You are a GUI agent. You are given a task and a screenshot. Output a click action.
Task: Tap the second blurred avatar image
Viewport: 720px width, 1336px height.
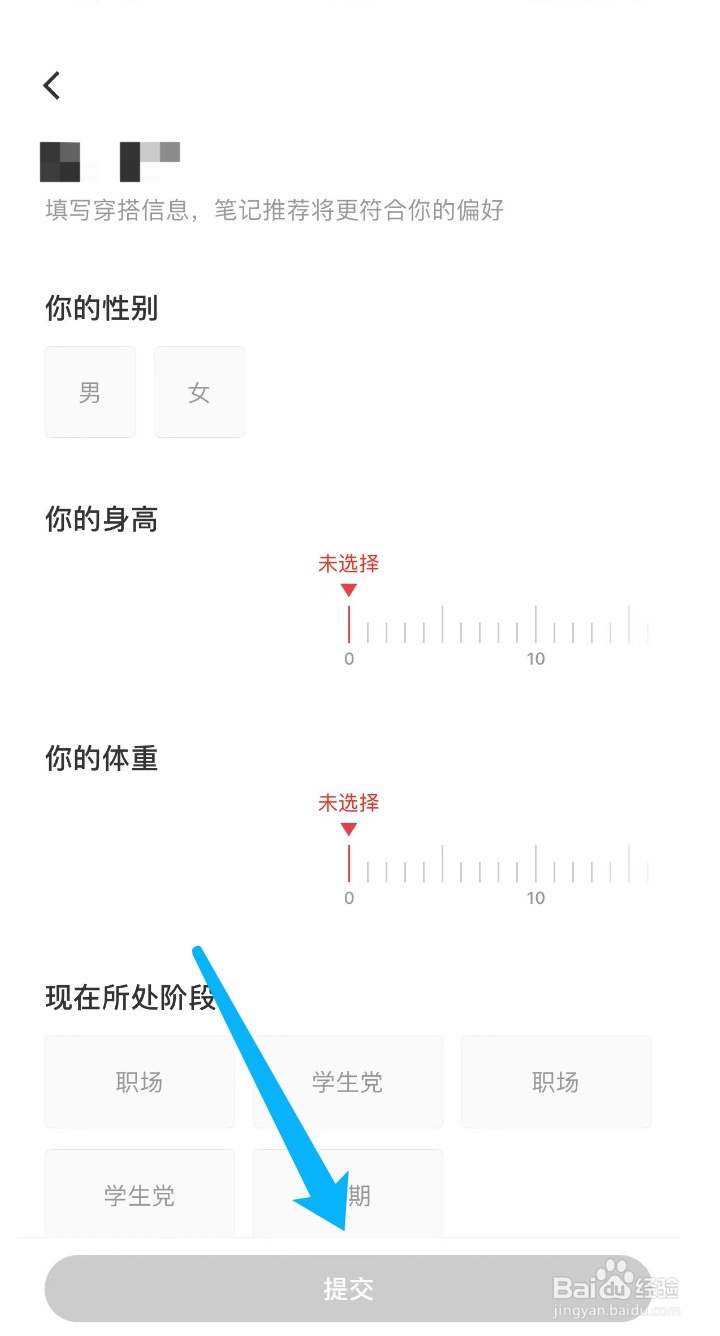click(x=150, y=161)
